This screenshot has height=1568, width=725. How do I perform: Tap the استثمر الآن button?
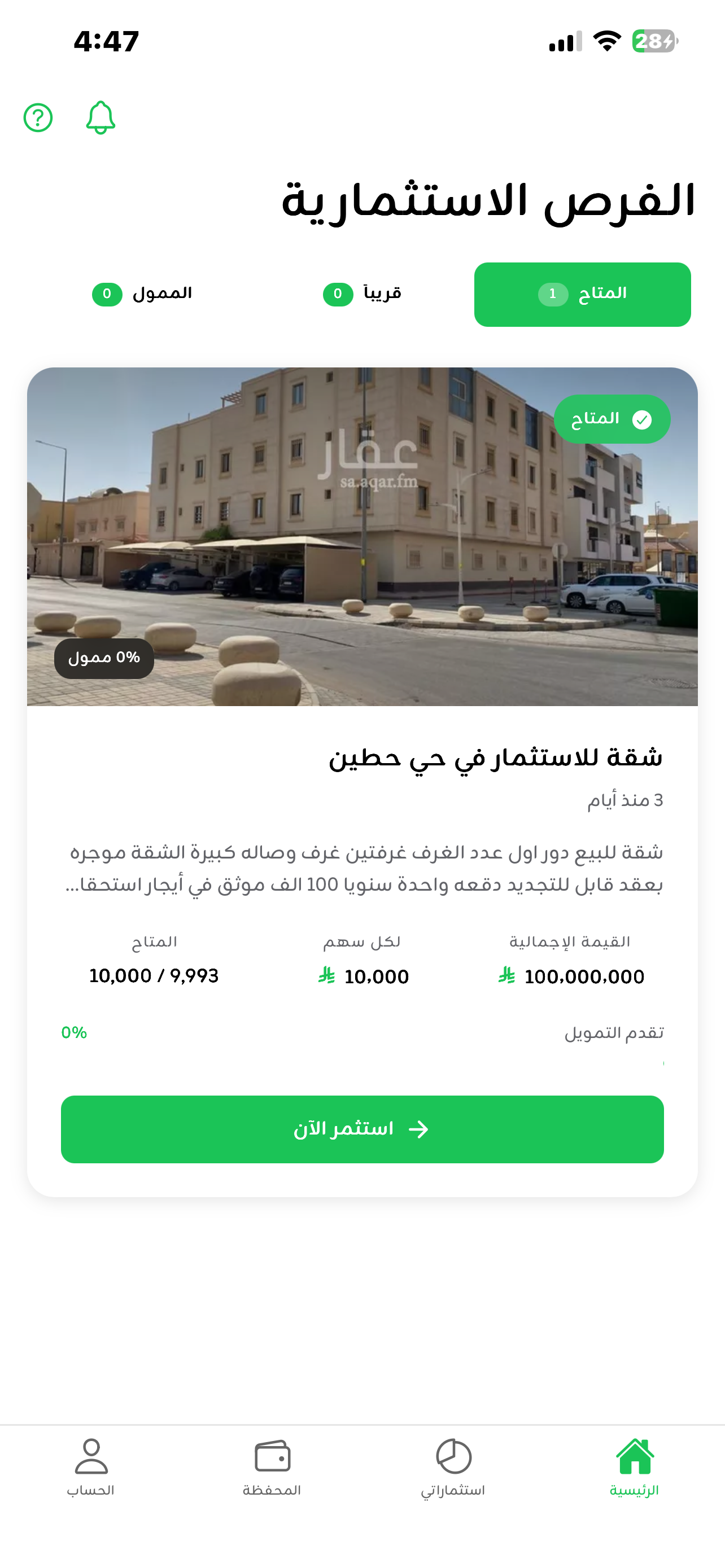coord(362,1129)
